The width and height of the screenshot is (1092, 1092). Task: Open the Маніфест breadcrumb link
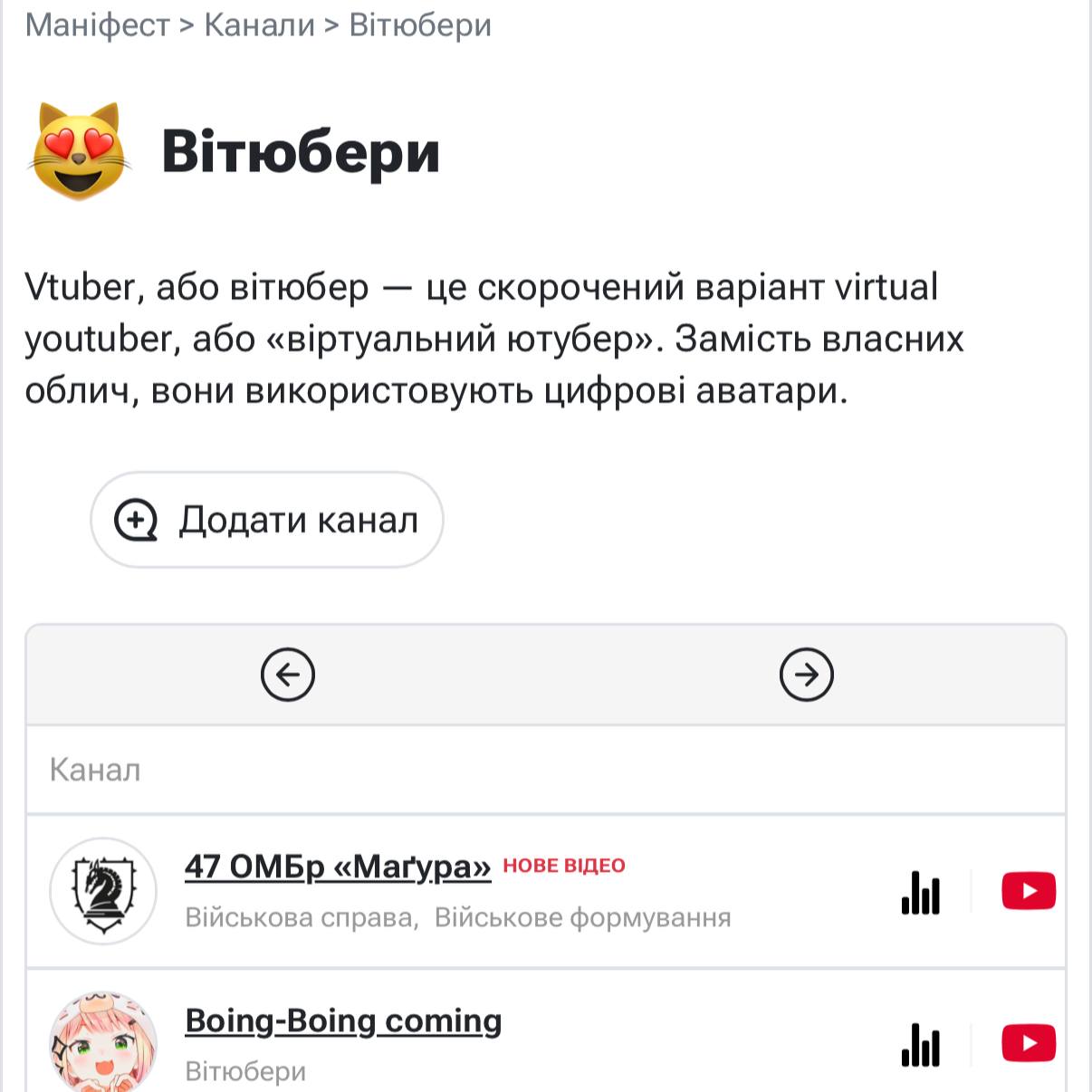[x=97, y=25]
